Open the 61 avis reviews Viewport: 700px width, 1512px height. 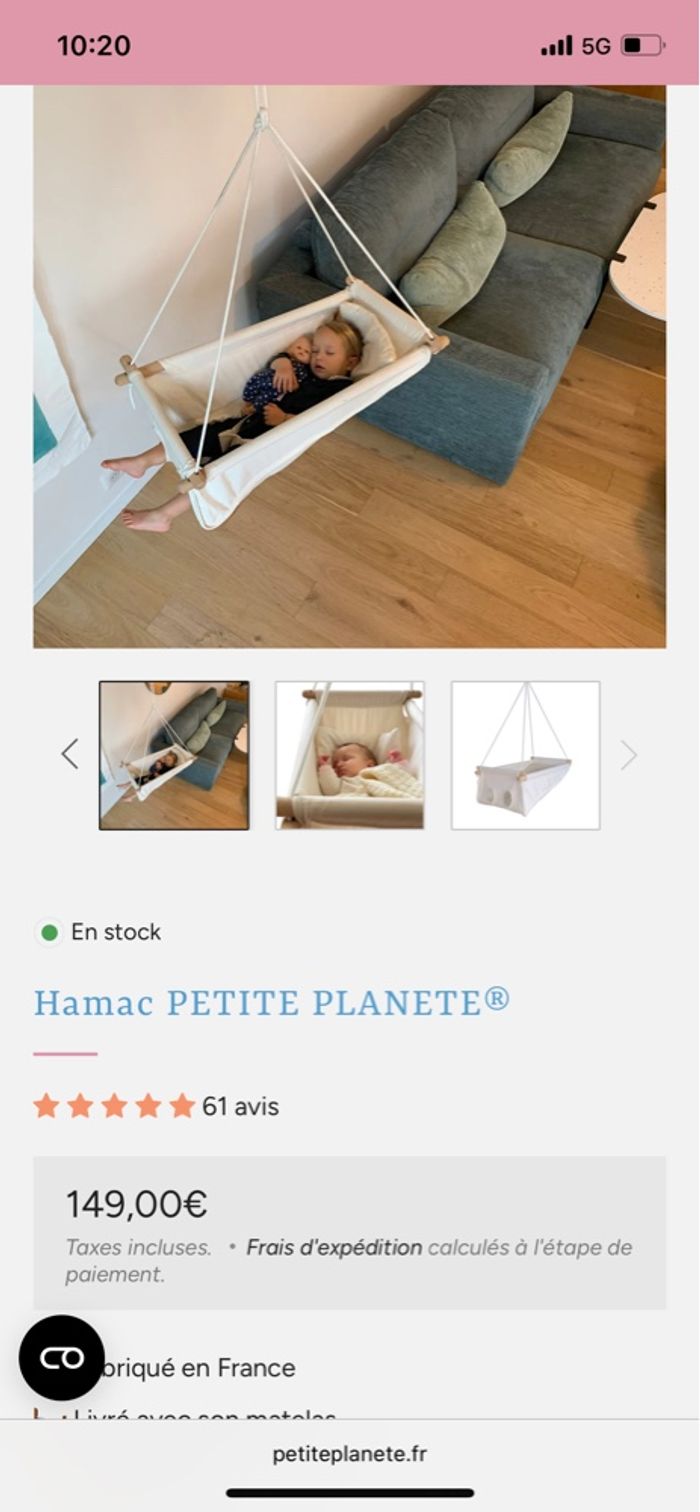click(240, 1106)
